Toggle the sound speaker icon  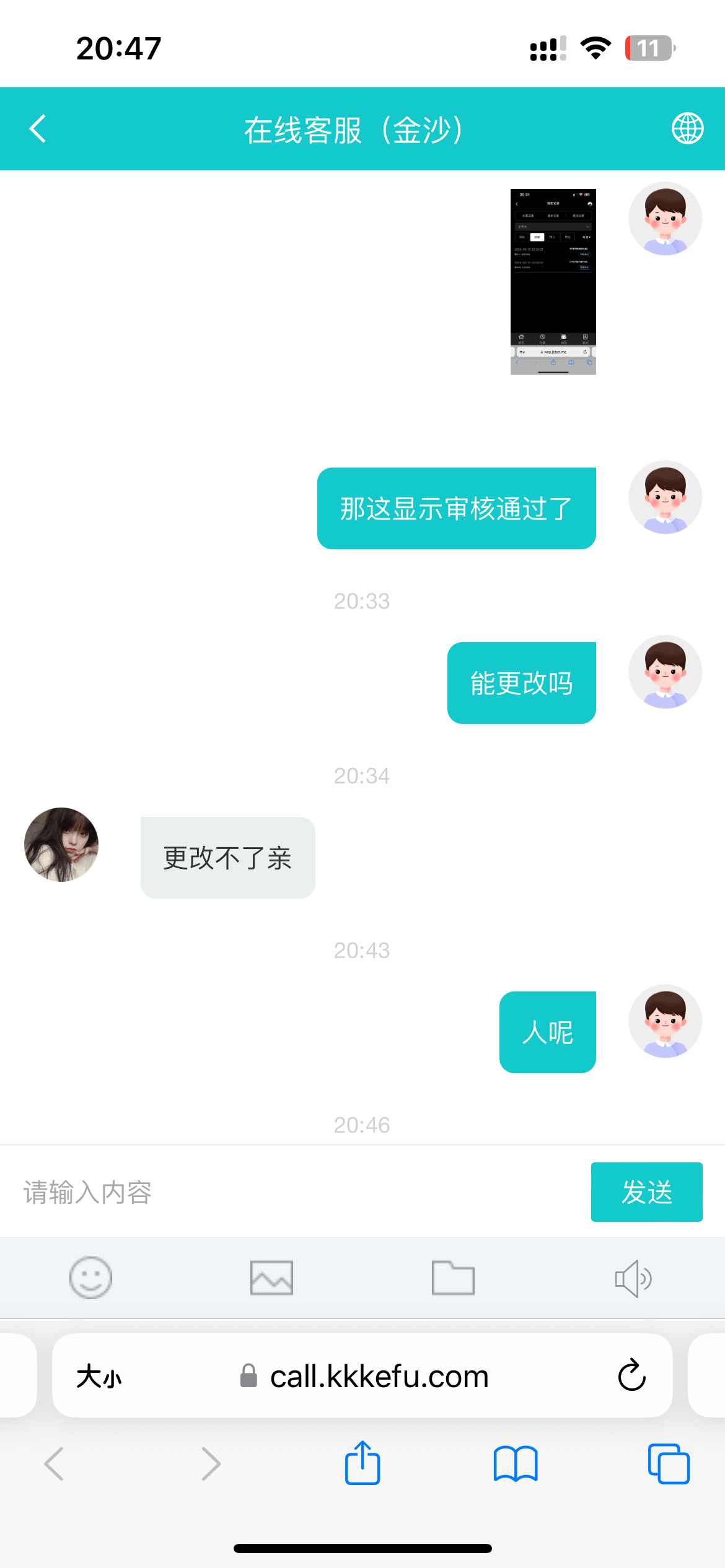[633, 1278]
